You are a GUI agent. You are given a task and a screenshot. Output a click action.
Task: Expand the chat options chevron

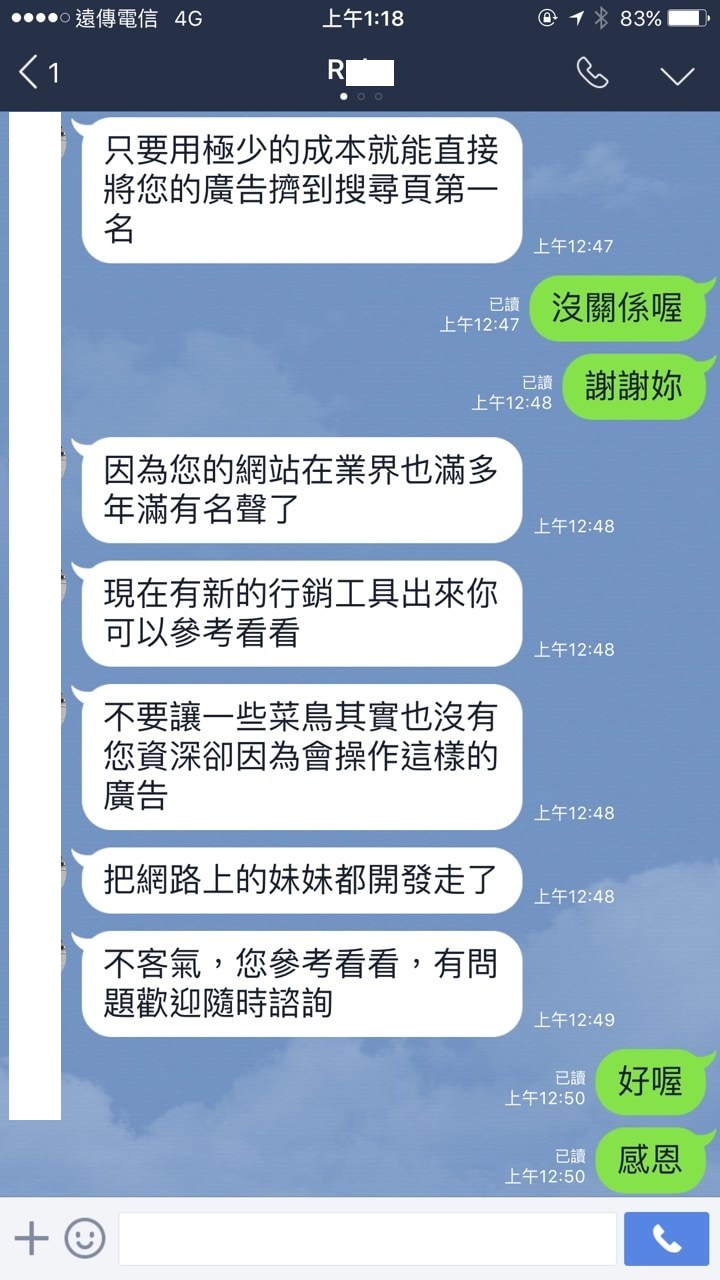click(x=677, y=74)
